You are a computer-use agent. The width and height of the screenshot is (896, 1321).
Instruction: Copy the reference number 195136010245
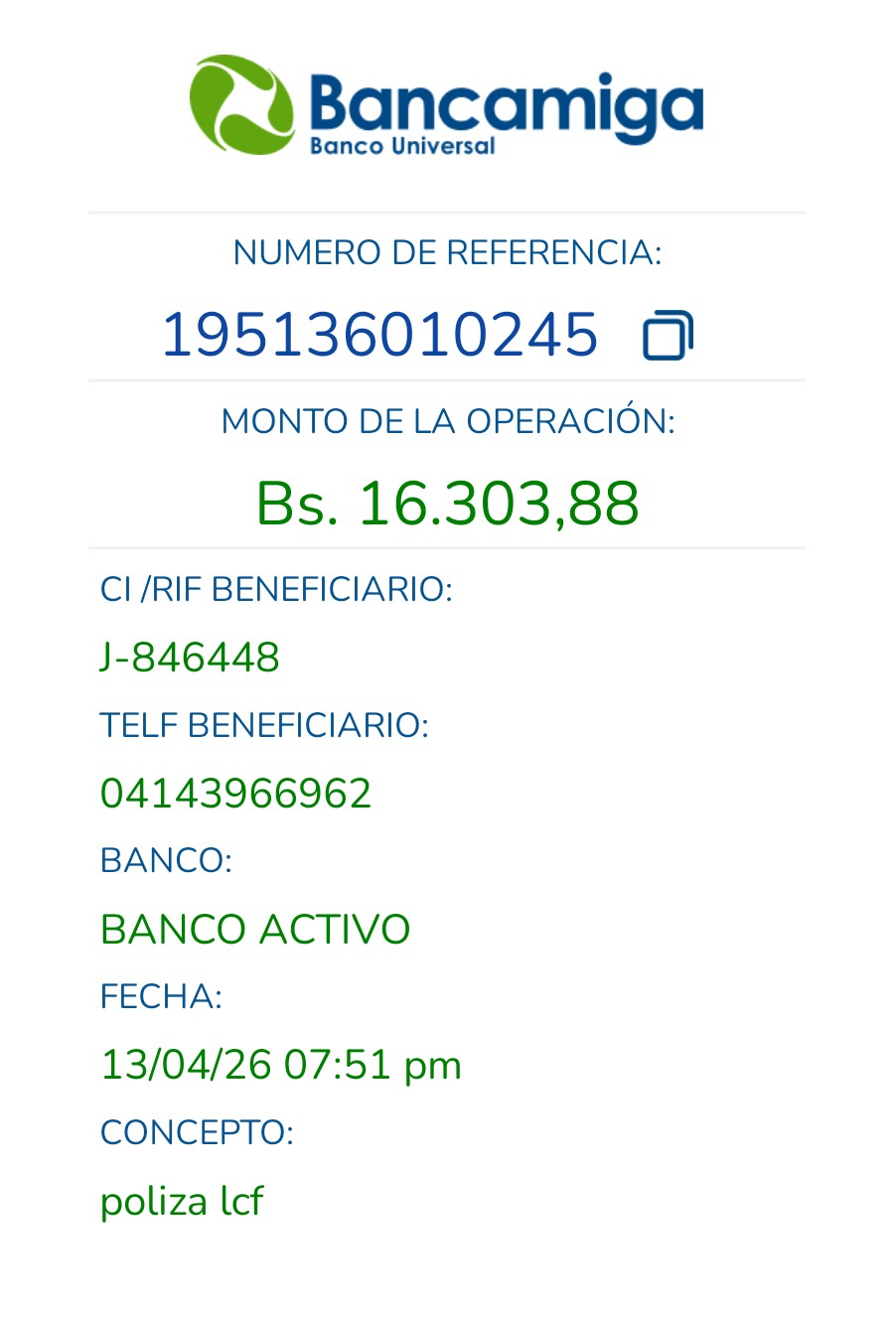click(x=668, y=335)
